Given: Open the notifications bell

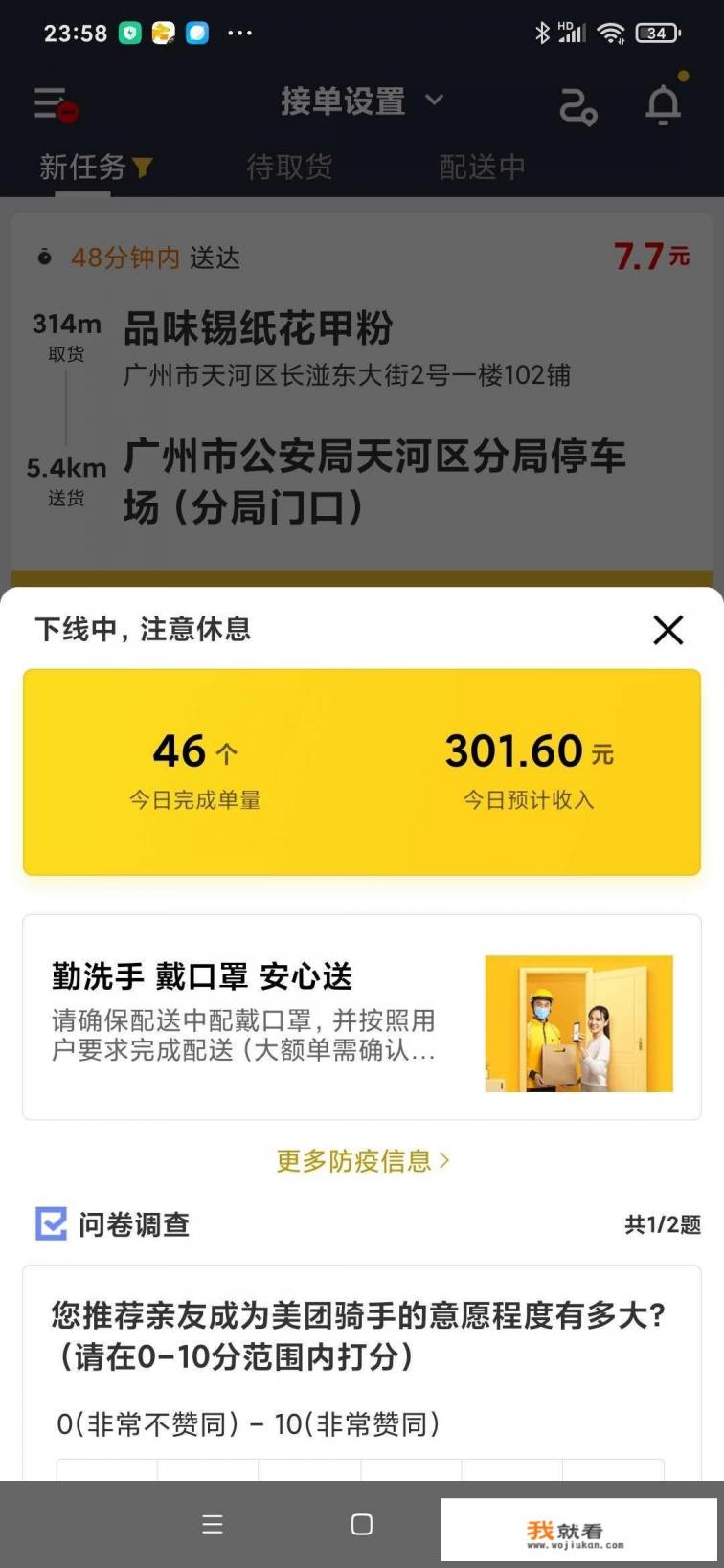Looking at the screenshot, I should point(663,104).
